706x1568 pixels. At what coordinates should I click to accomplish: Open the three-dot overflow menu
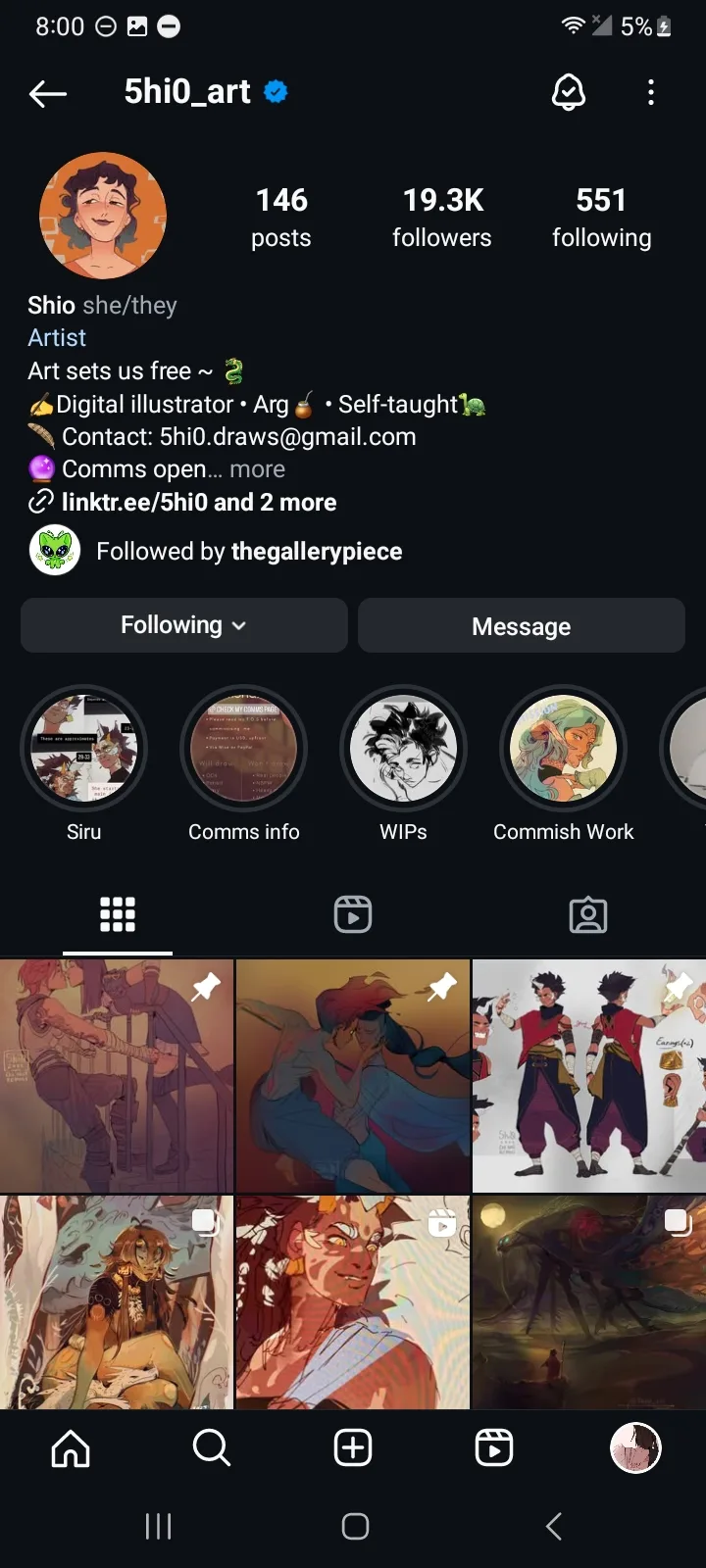pyautogui.click(x=651, y=93)
